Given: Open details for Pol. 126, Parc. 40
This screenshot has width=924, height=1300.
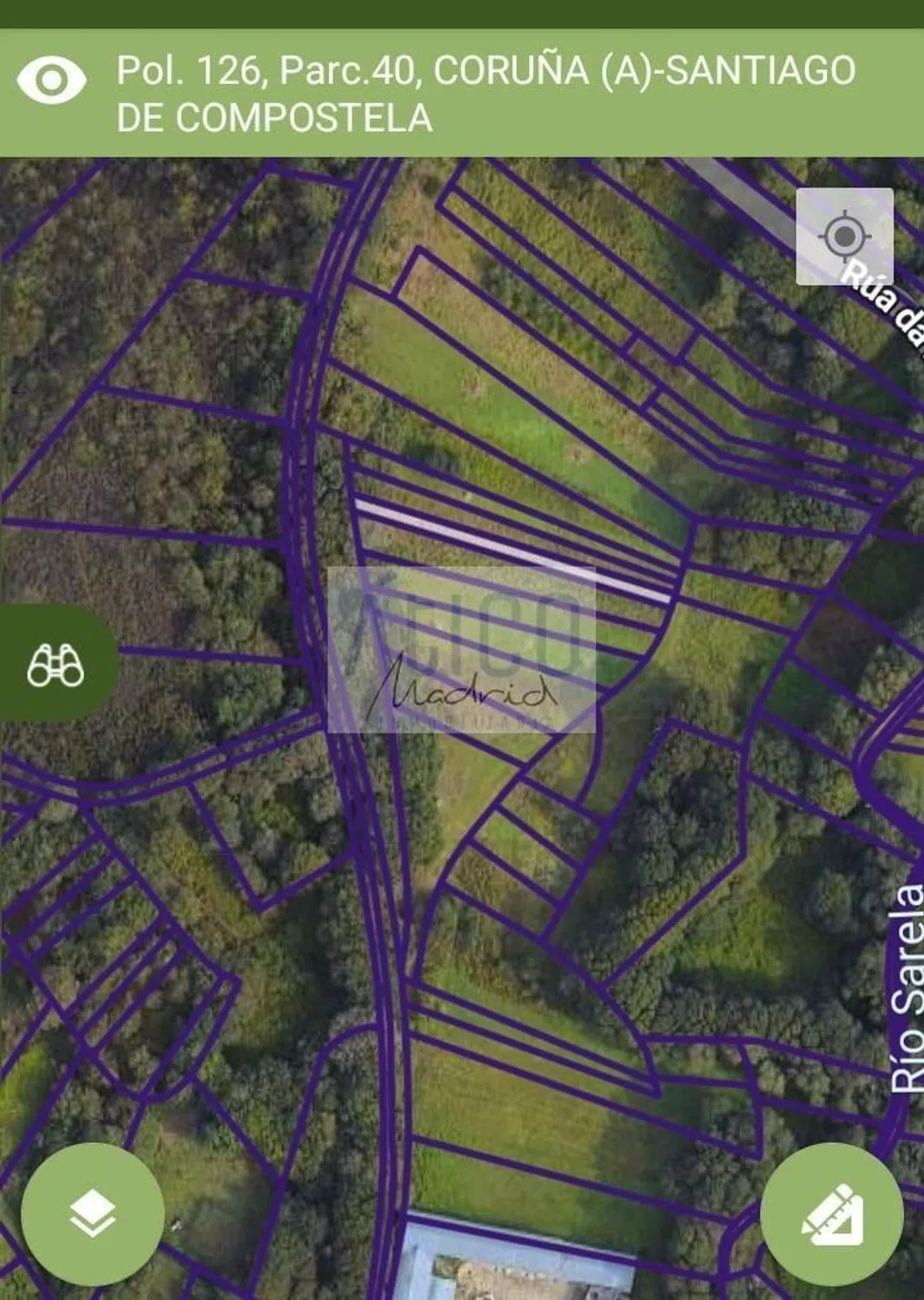Looking at the screenshot, I should [485, 94].
